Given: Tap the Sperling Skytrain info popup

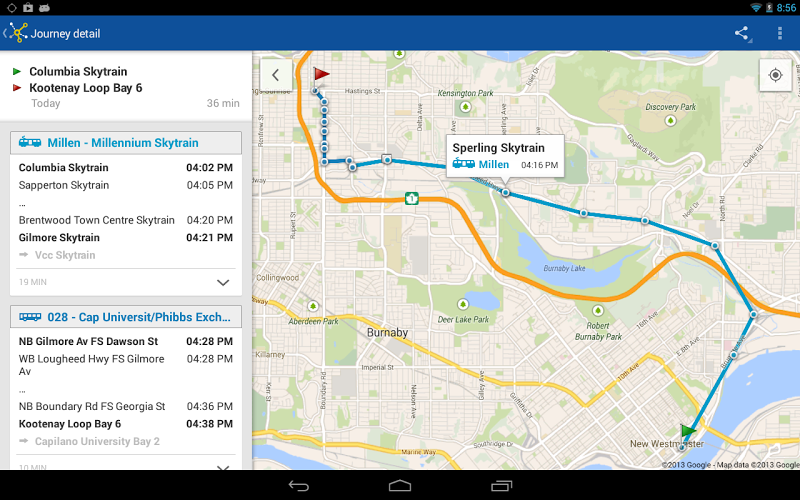Looking at the screenshot, I should point(505,156).
